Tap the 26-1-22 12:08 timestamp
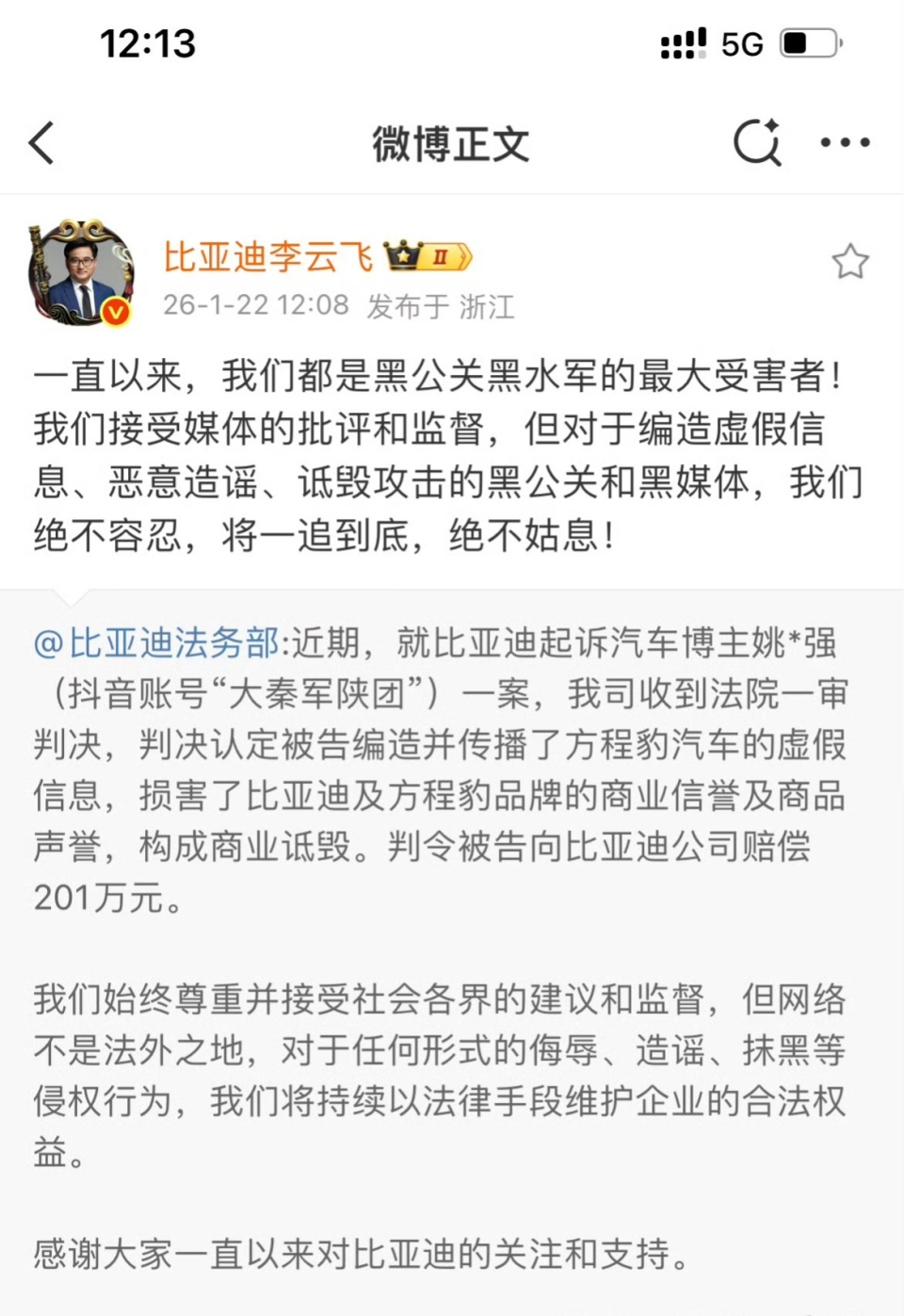This screenshot has height=1316, width=904. coord(254,304)
